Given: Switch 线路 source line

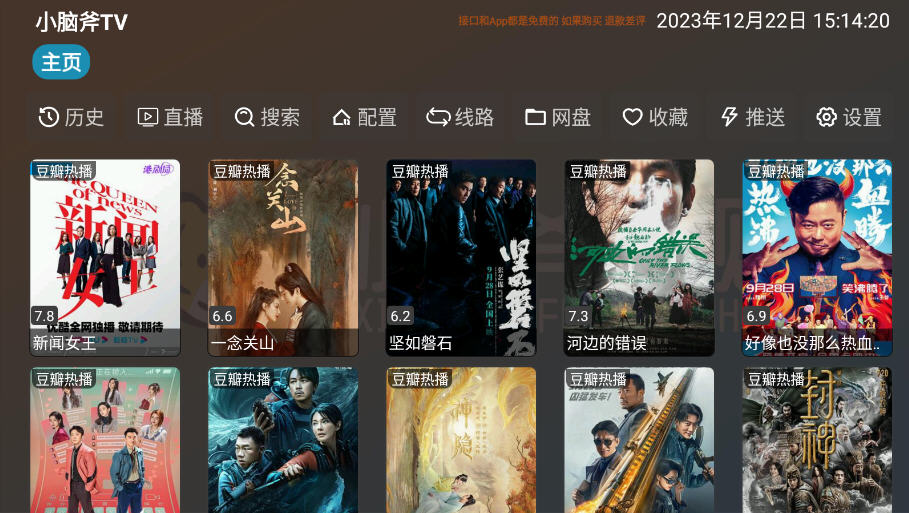Looking at the screenshot, I should pos(460,117).
